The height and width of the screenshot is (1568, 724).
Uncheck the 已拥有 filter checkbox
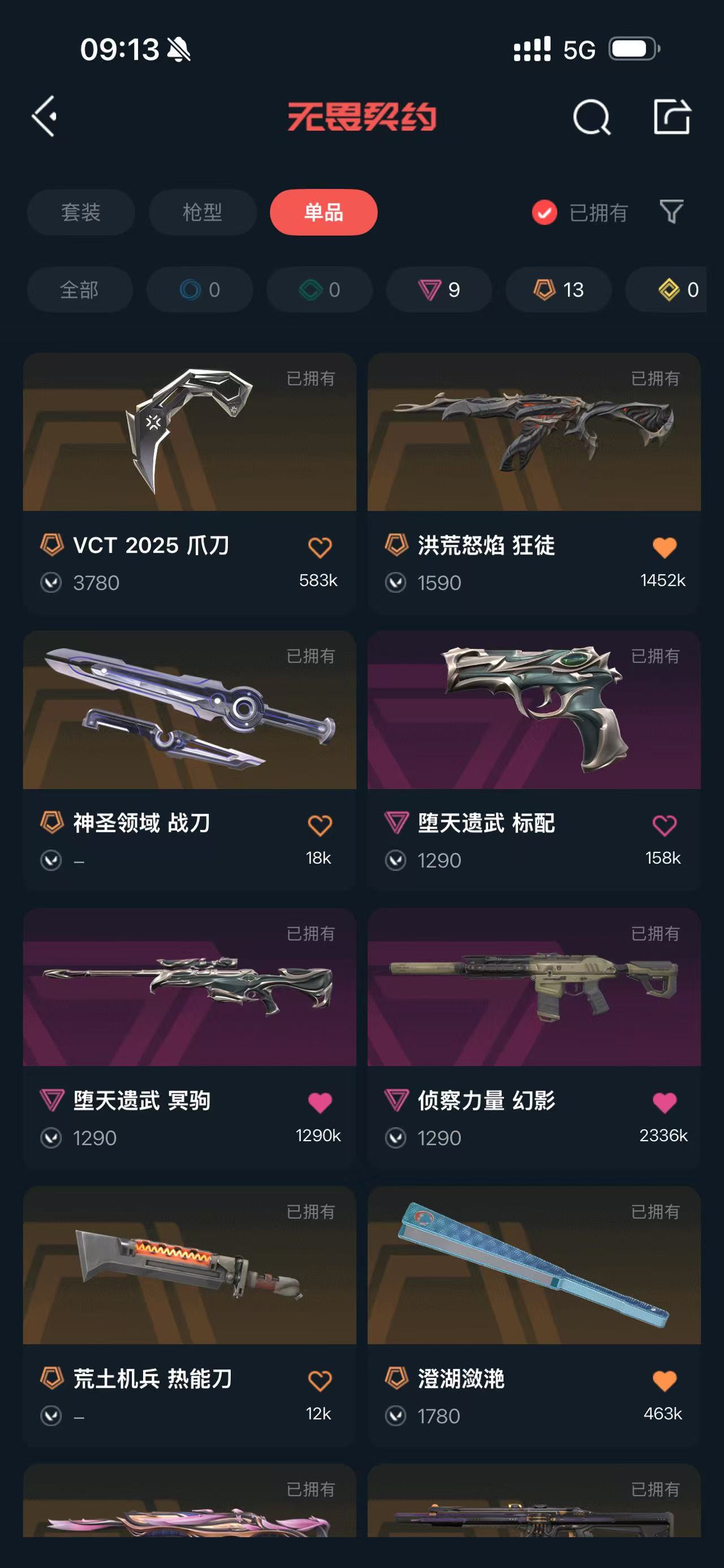[x=544, y=213]
